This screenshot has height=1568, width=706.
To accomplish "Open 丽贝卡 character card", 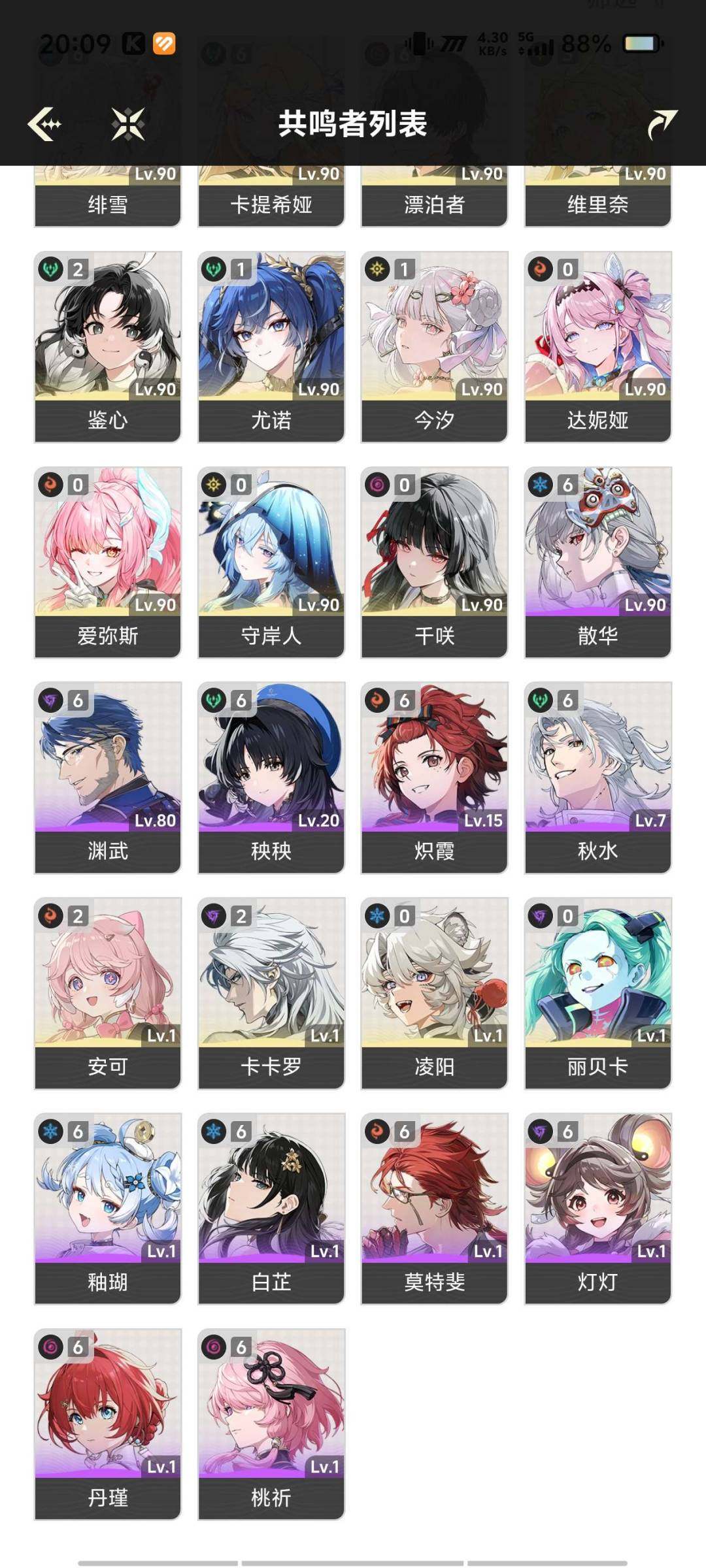I will tap(597, 994).
